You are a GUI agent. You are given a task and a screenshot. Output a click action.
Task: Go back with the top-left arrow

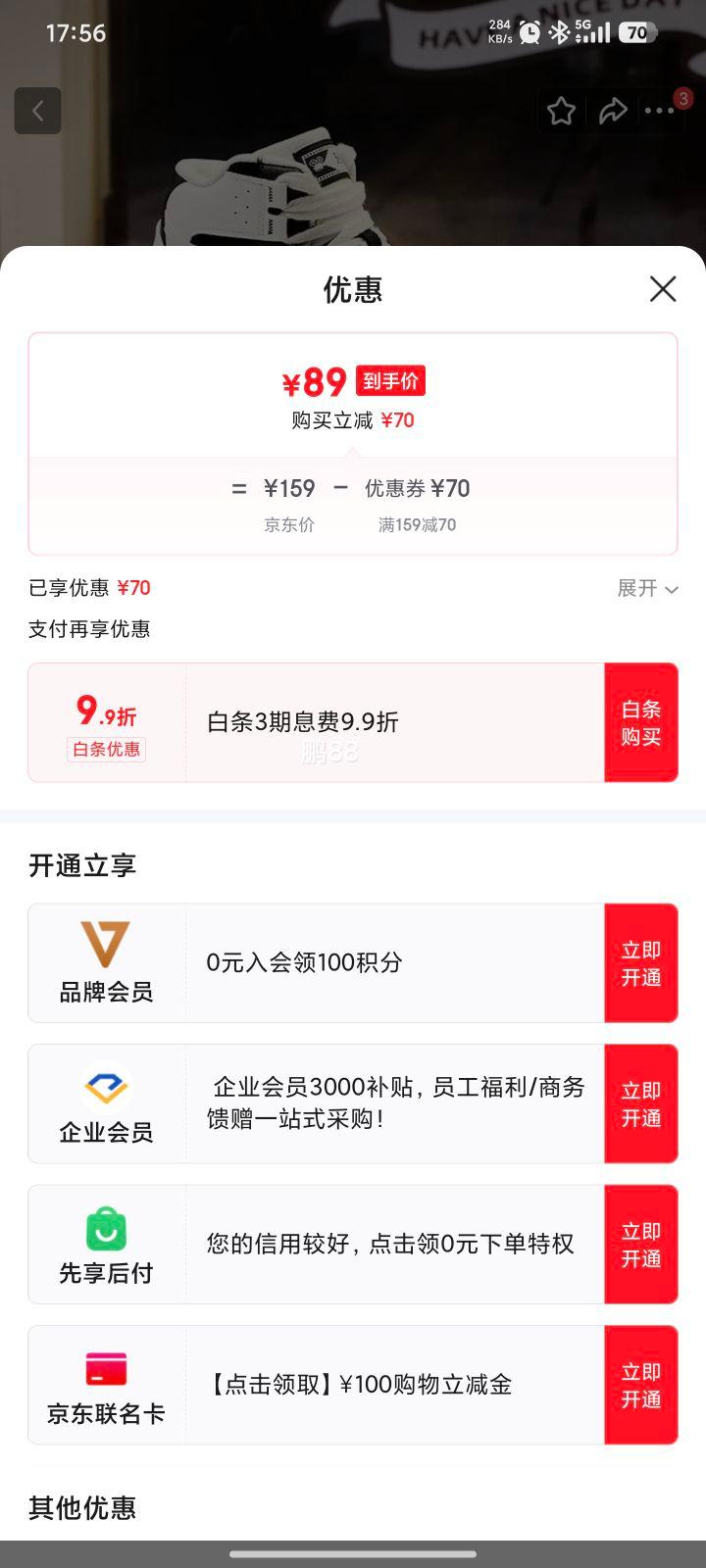coord(38,111)
